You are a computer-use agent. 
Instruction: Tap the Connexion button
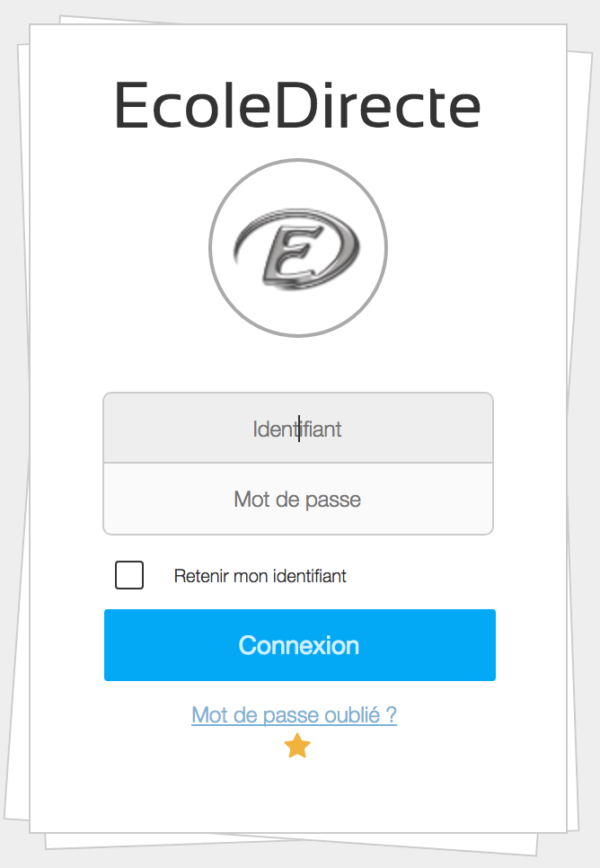299,645
